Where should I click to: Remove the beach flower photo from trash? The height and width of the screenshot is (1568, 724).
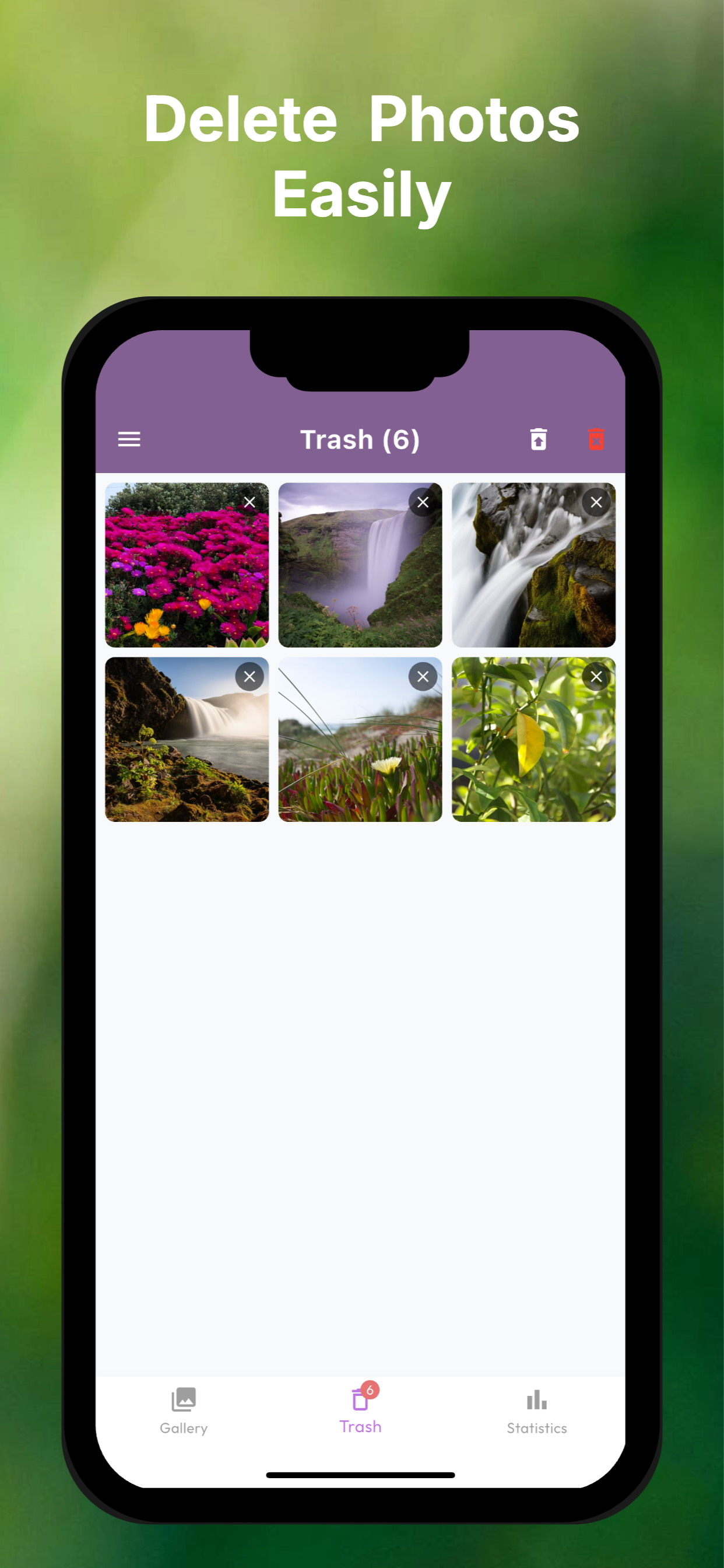coord(423,676)
